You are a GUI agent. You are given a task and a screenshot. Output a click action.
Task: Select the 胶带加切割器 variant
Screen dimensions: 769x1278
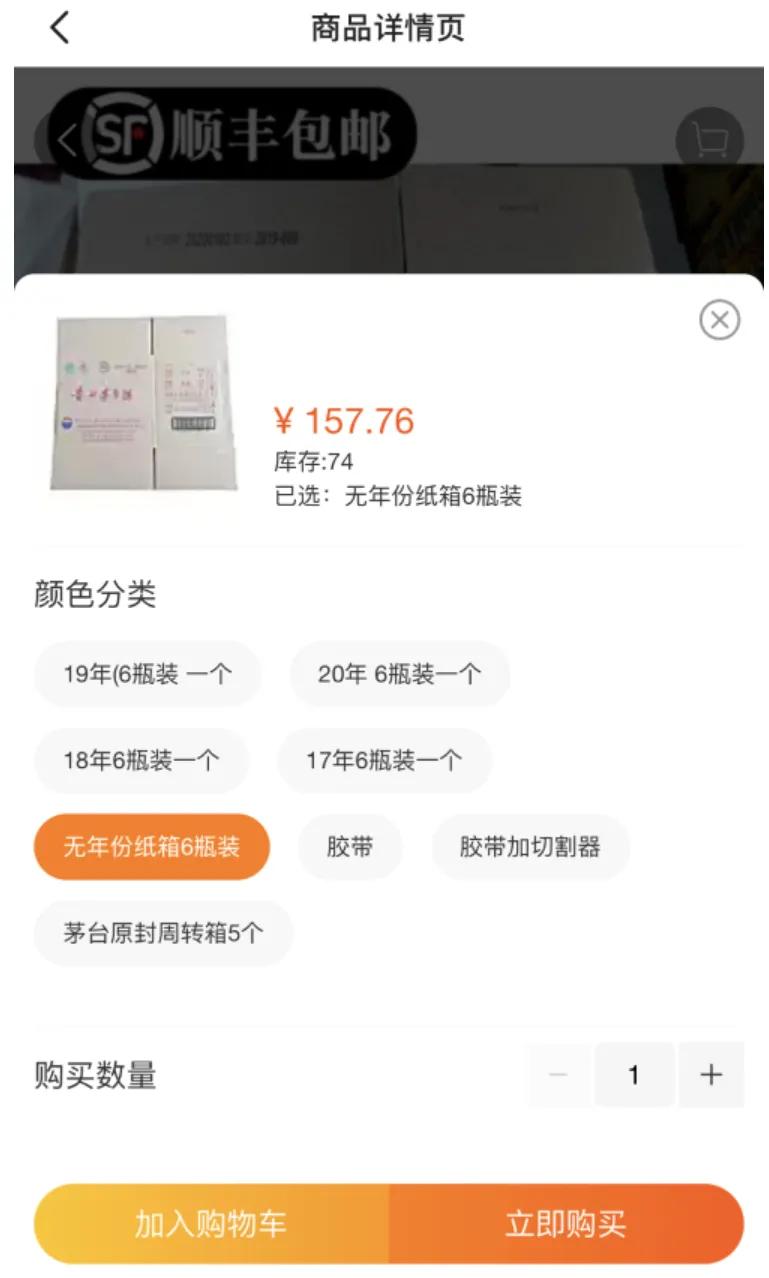click(530, 847)
